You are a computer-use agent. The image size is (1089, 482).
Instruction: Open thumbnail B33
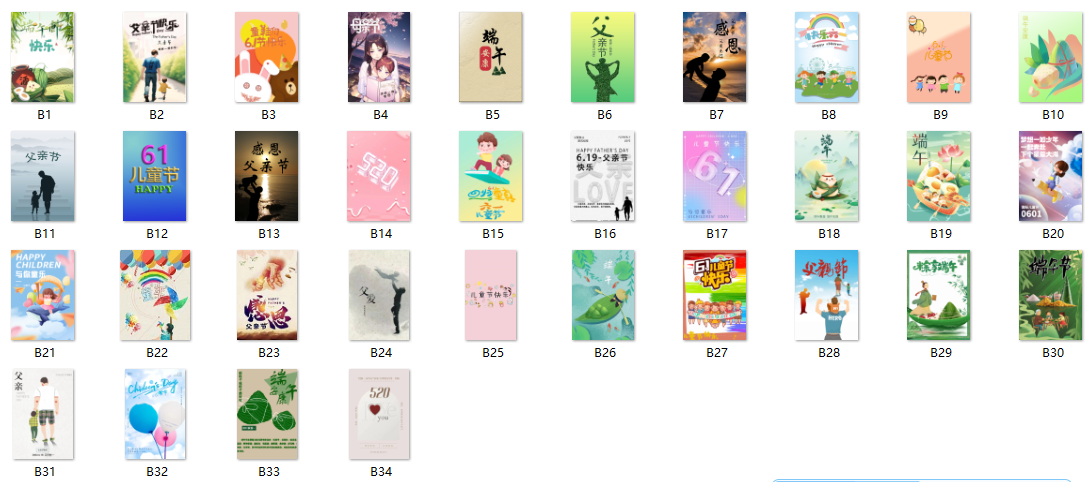coord(267,414)
